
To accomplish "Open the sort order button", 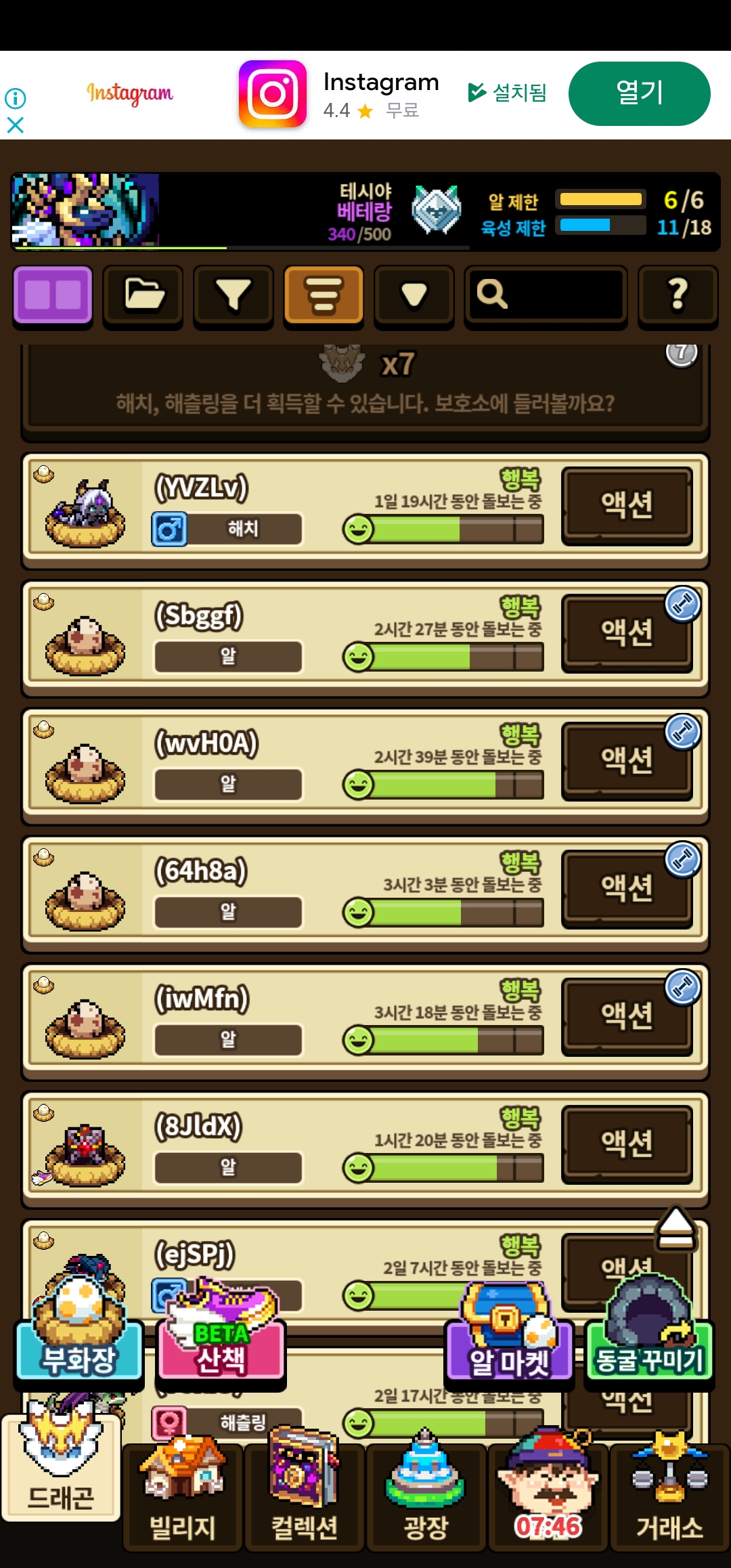I will (323, 295).
